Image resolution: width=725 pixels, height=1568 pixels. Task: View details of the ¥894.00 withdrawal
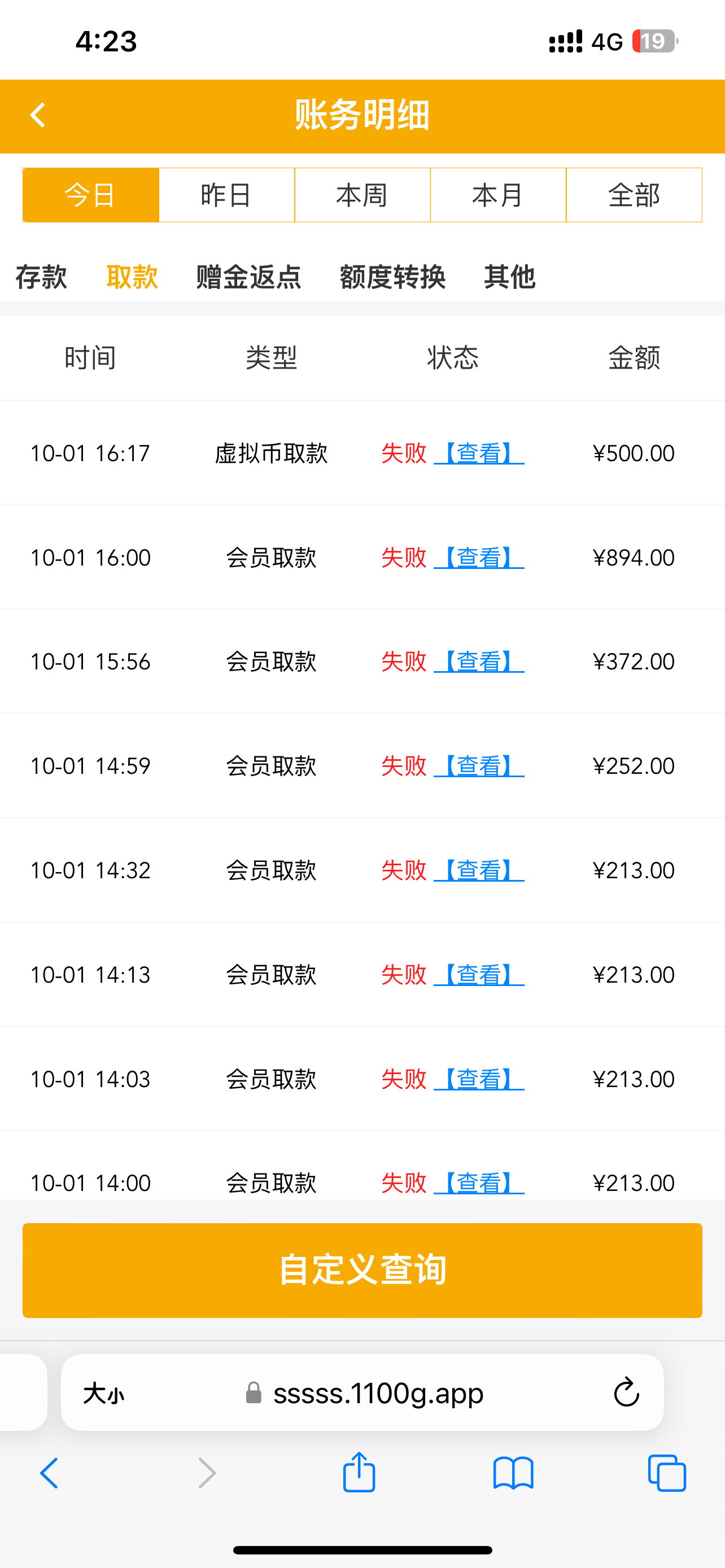tap(478, 558)
